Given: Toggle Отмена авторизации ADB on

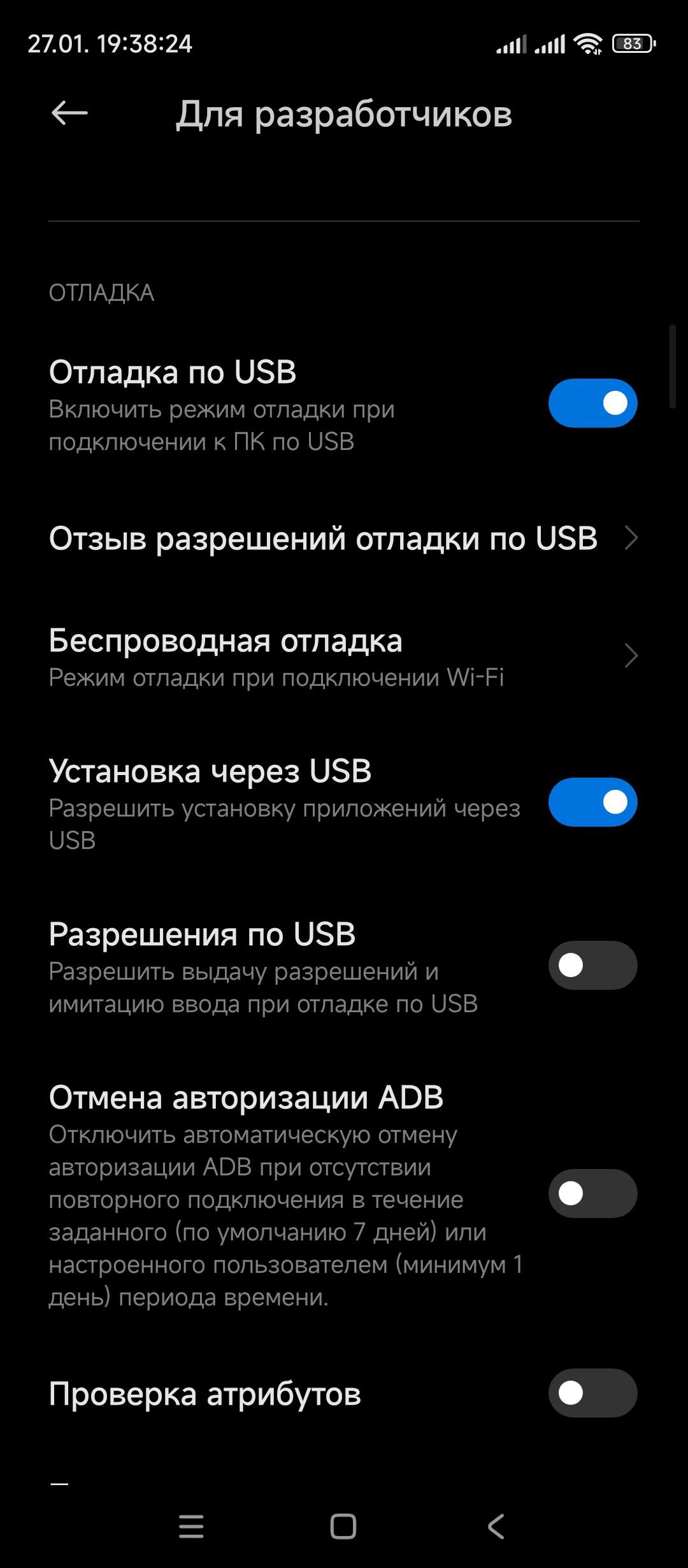Looking at the screenshot, I should [592, 1193].
